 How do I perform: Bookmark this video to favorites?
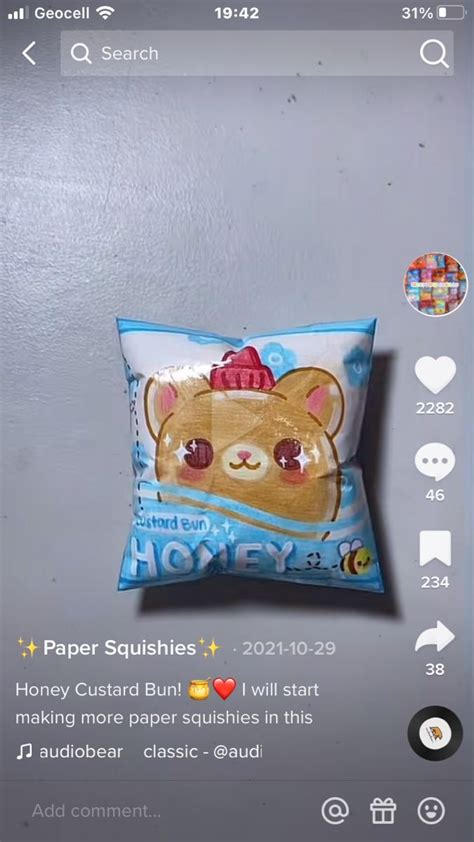click(435, 549)
